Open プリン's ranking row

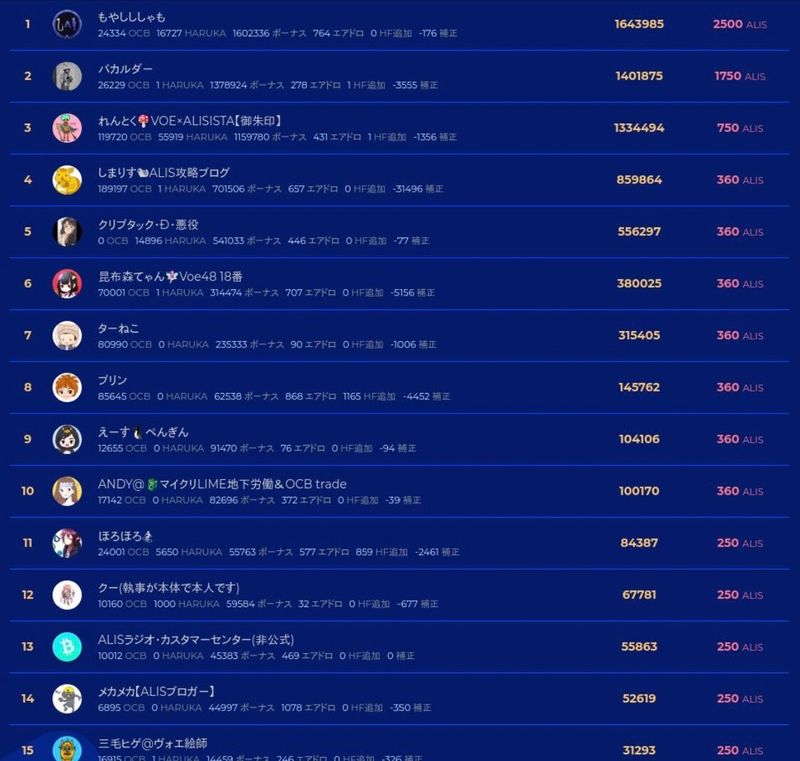[112, 381]
